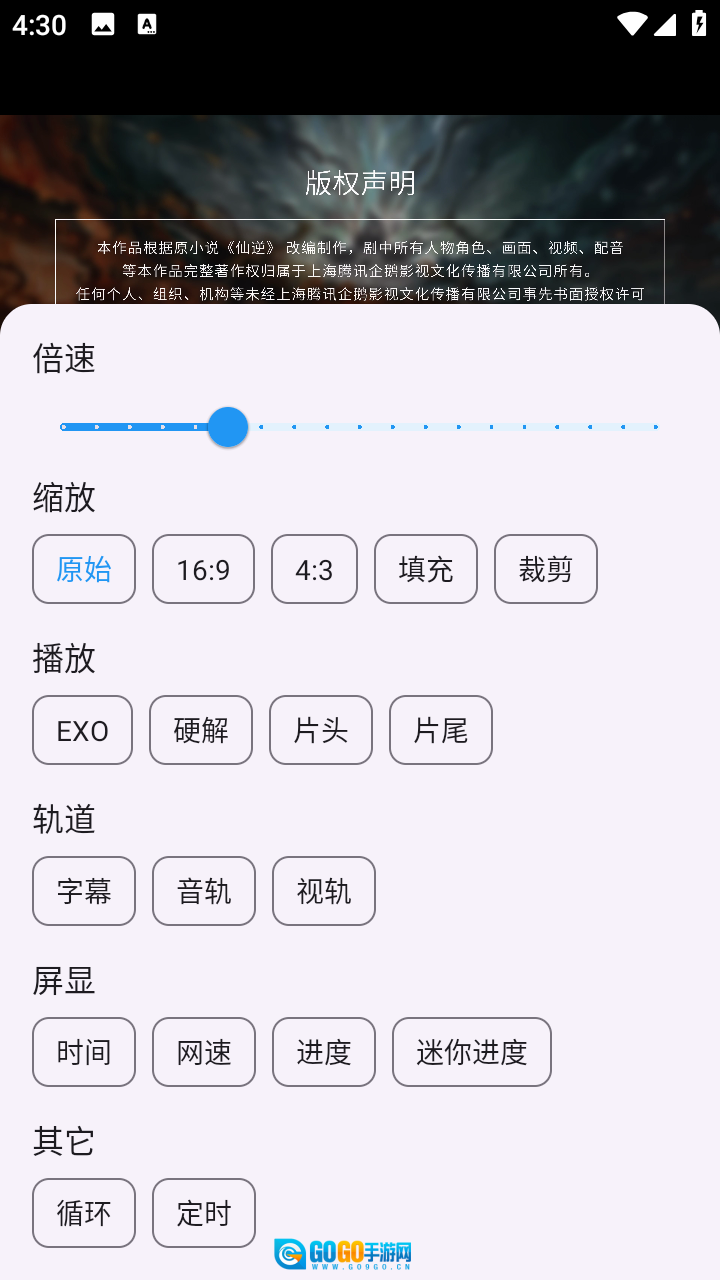Set the 片尾 outro skip
The image size is (720, 1280).
[x=441, y=730]
